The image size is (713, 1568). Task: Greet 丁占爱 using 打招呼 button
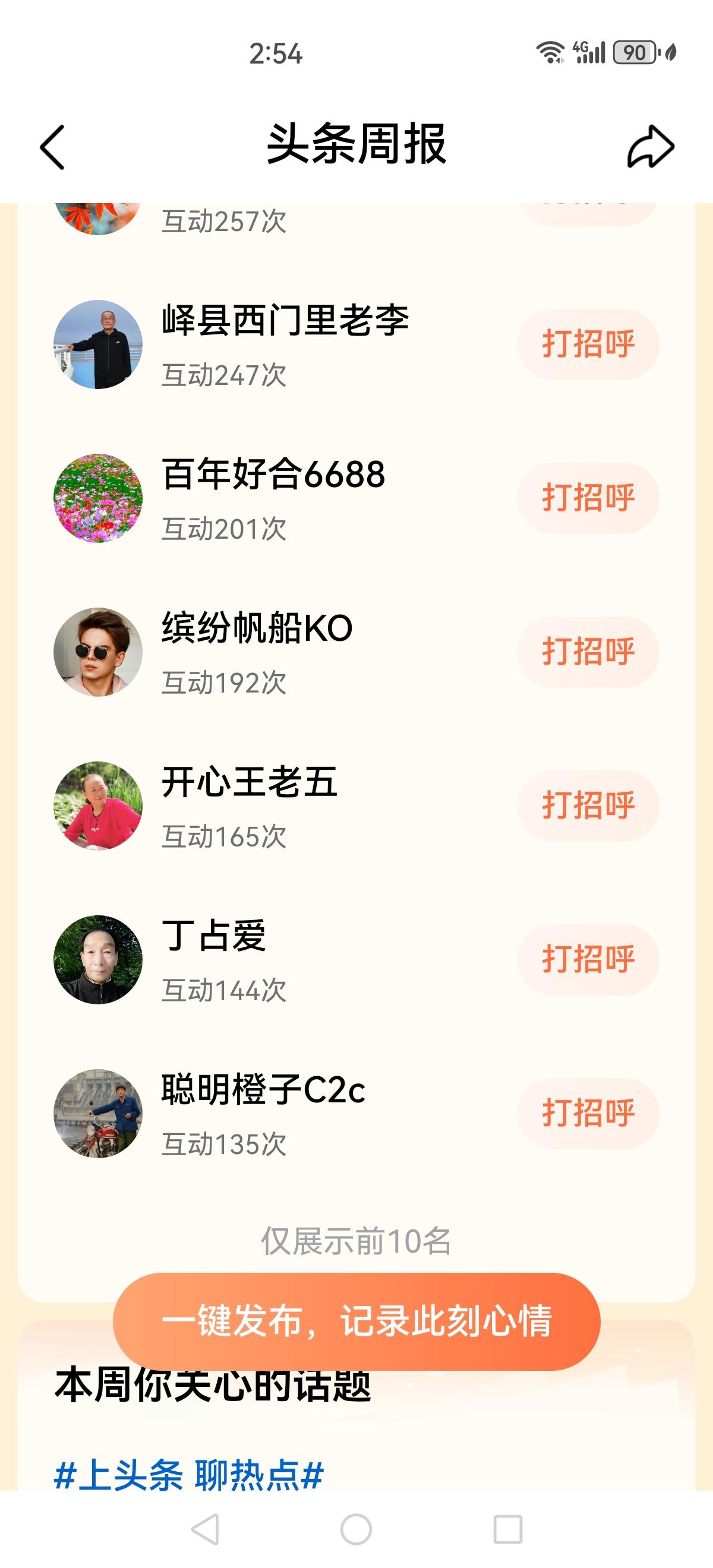[588, 960]
